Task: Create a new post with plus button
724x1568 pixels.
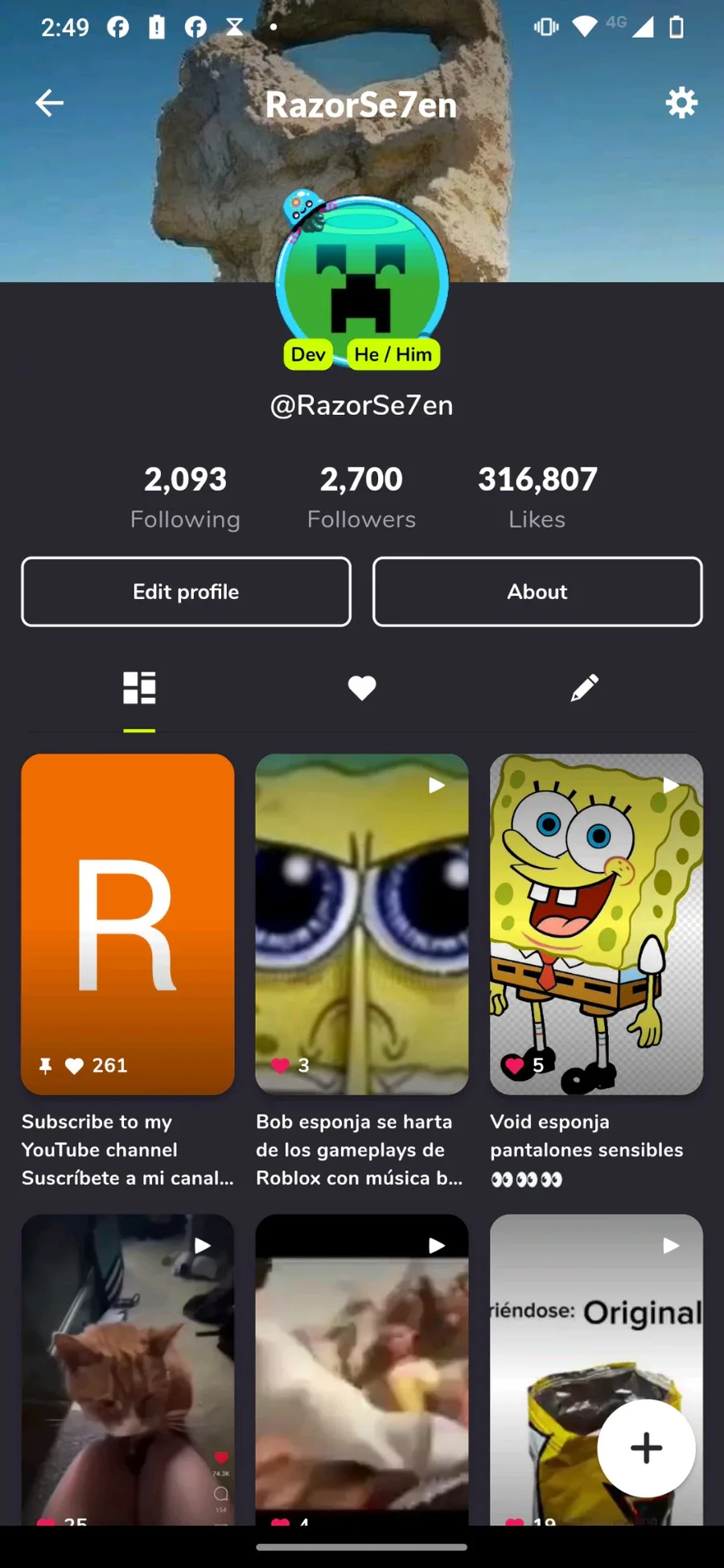Action: click(646, 1448)
